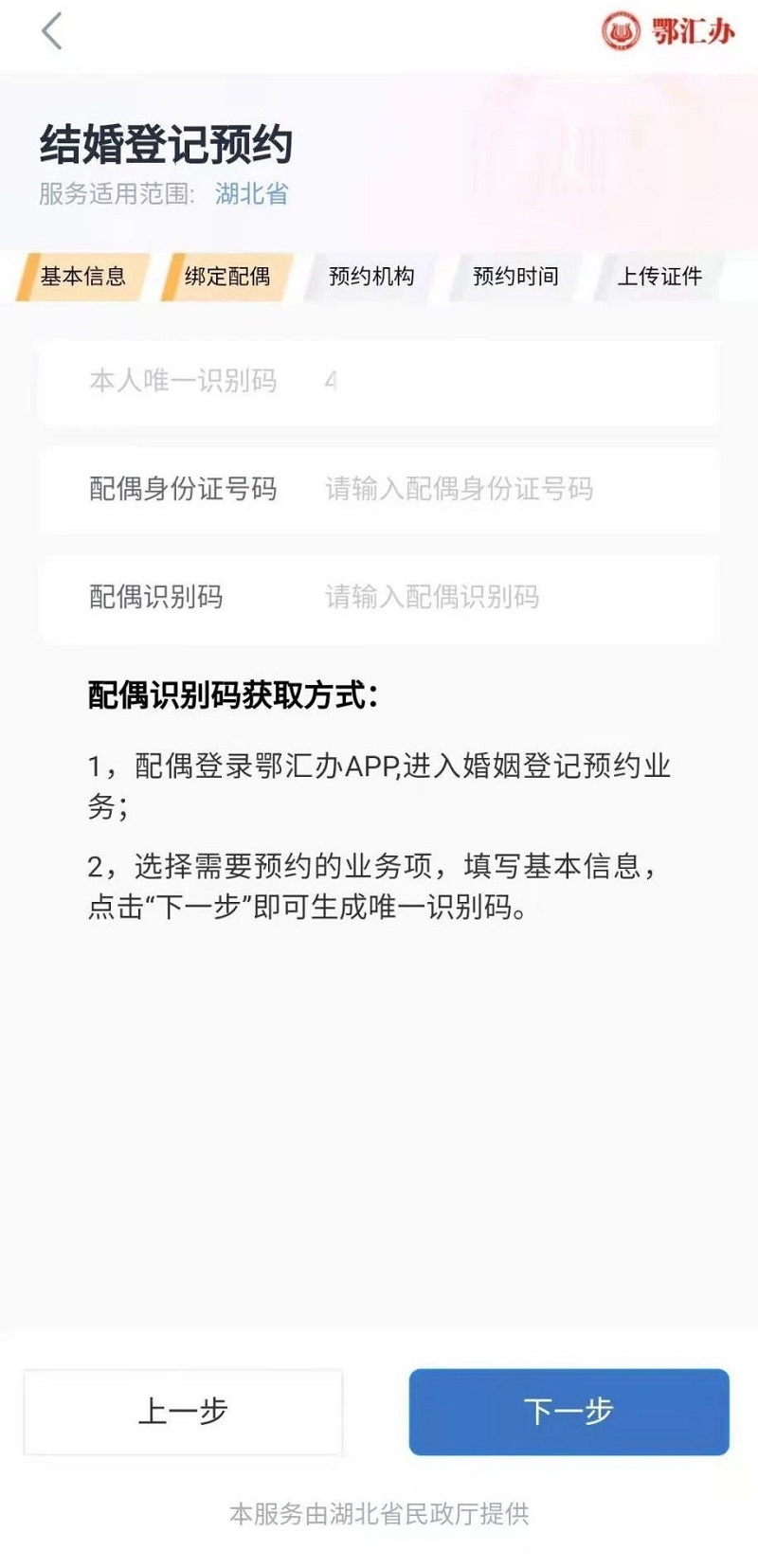The width and height of the screenshot is (758, 1568).
Task: Open the 预约机构 step tab
Action: 371,277
